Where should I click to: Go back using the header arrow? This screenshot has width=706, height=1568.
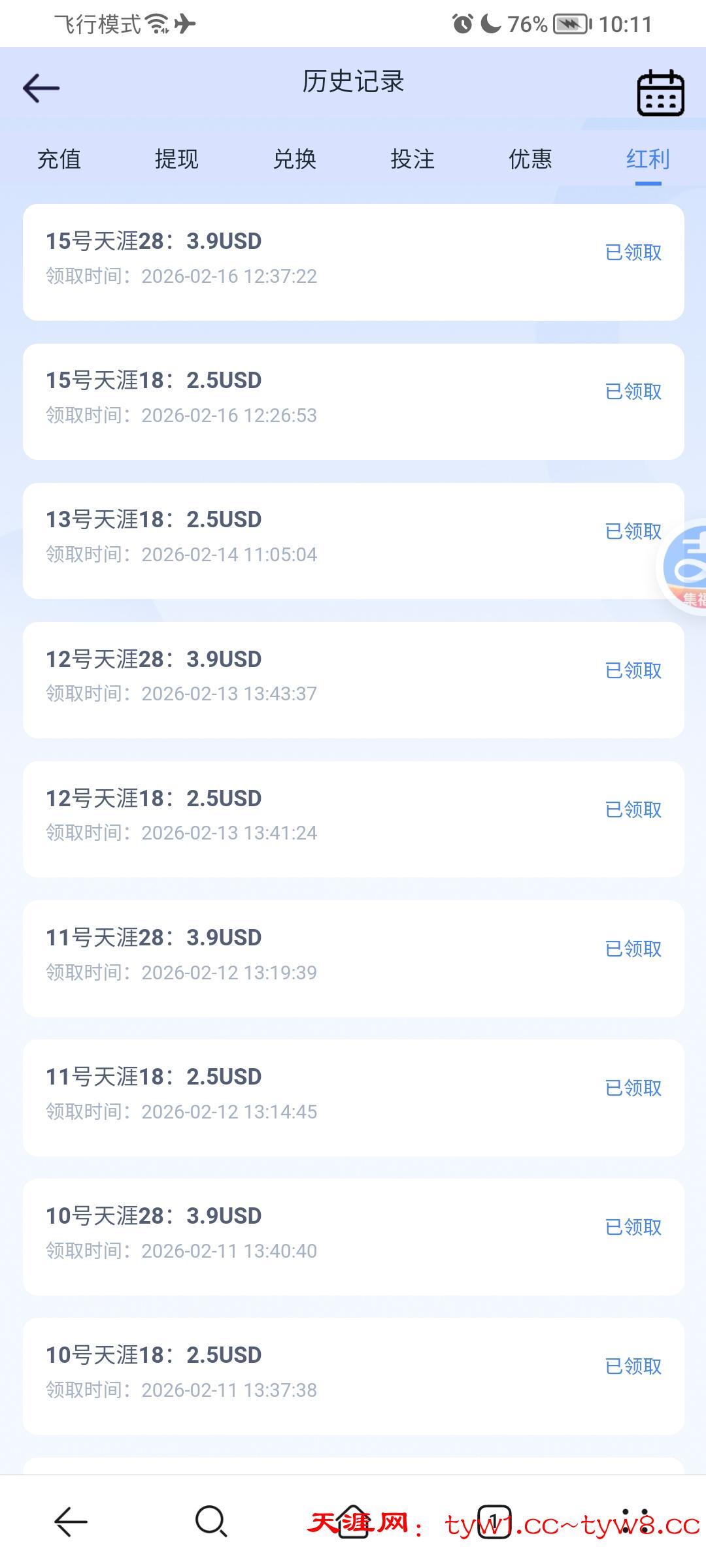(x=41, y=88)
